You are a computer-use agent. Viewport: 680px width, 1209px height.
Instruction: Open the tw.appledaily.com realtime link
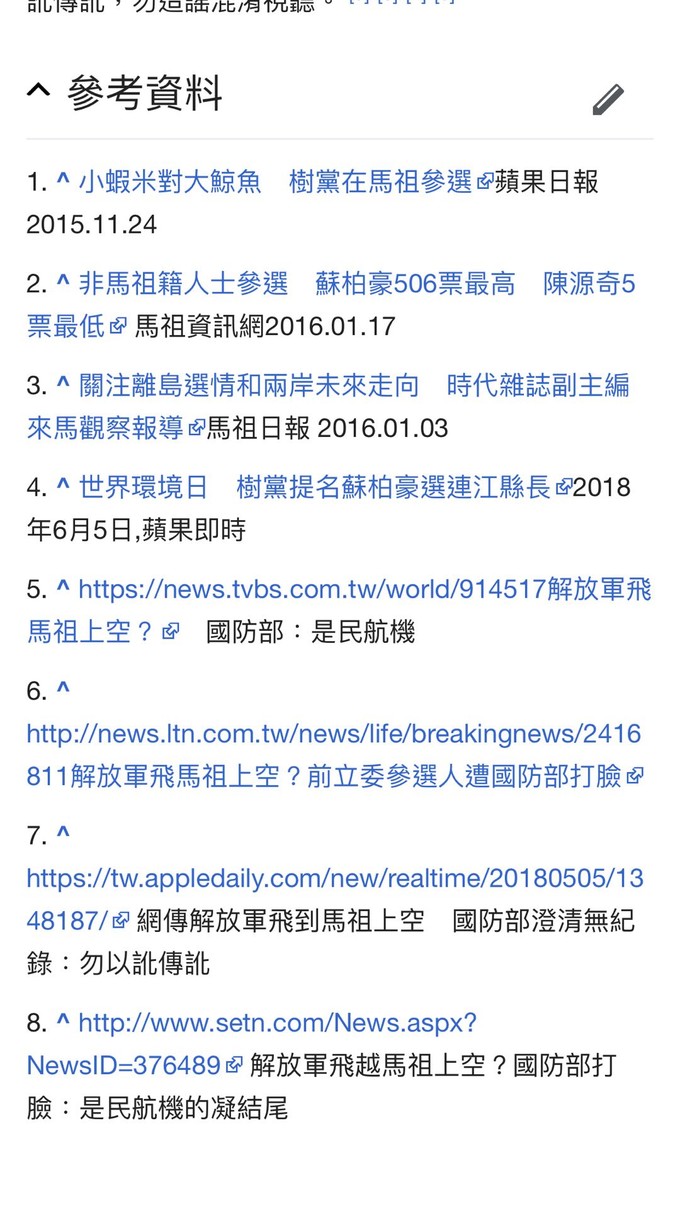(x=335, y=899)
